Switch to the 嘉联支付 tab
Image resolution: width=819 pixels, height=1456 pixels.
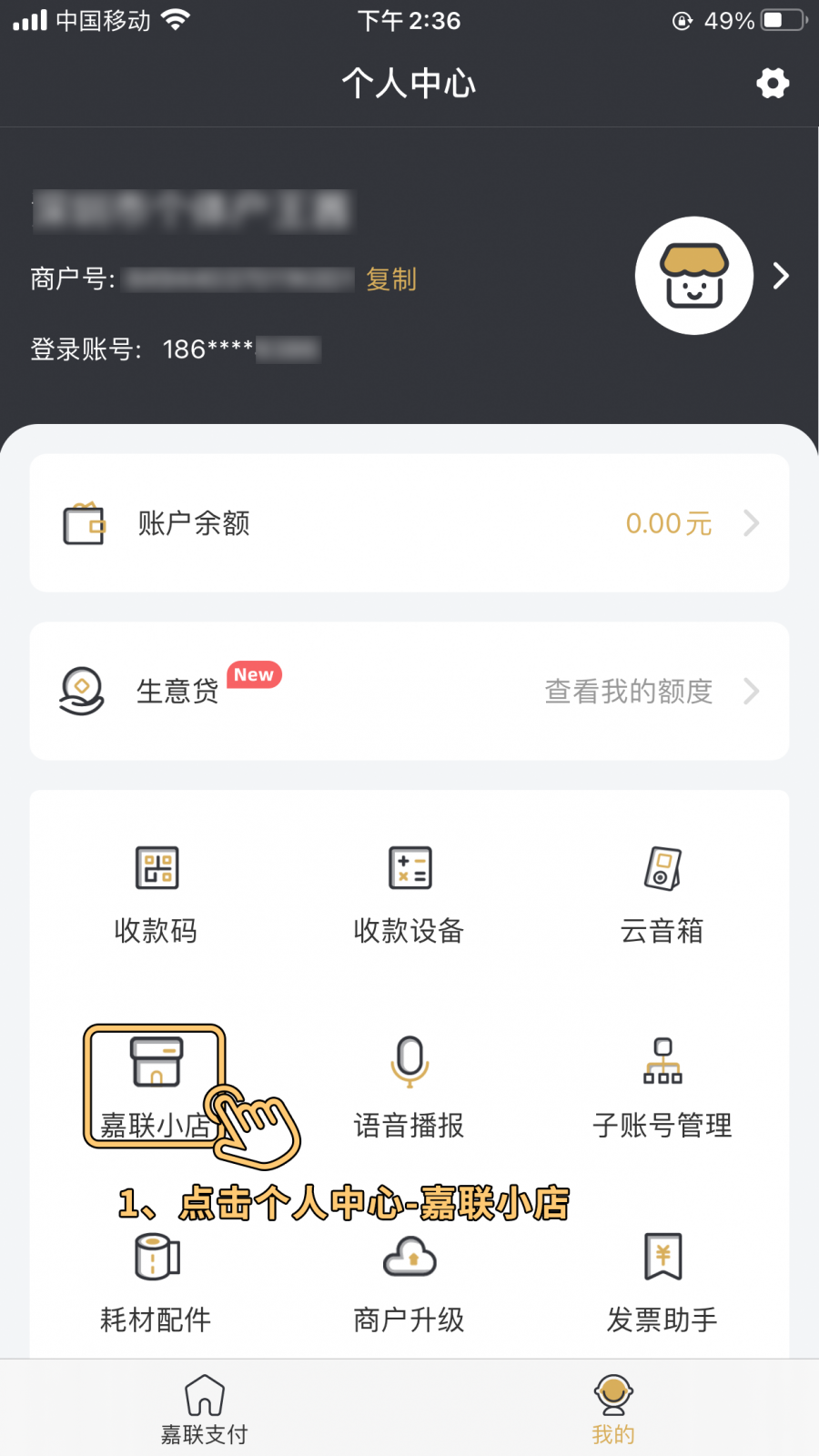(205, 1409)
